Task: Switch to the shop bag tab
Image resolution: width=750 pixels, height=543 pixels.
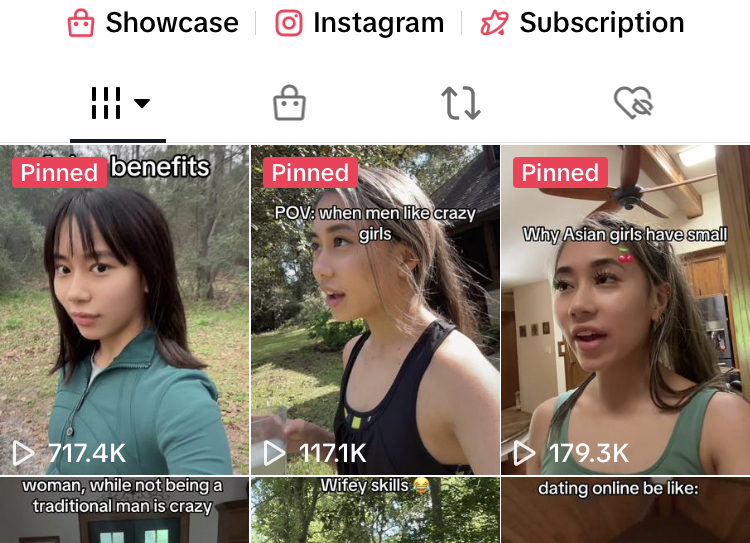Action: coord(289,103)
